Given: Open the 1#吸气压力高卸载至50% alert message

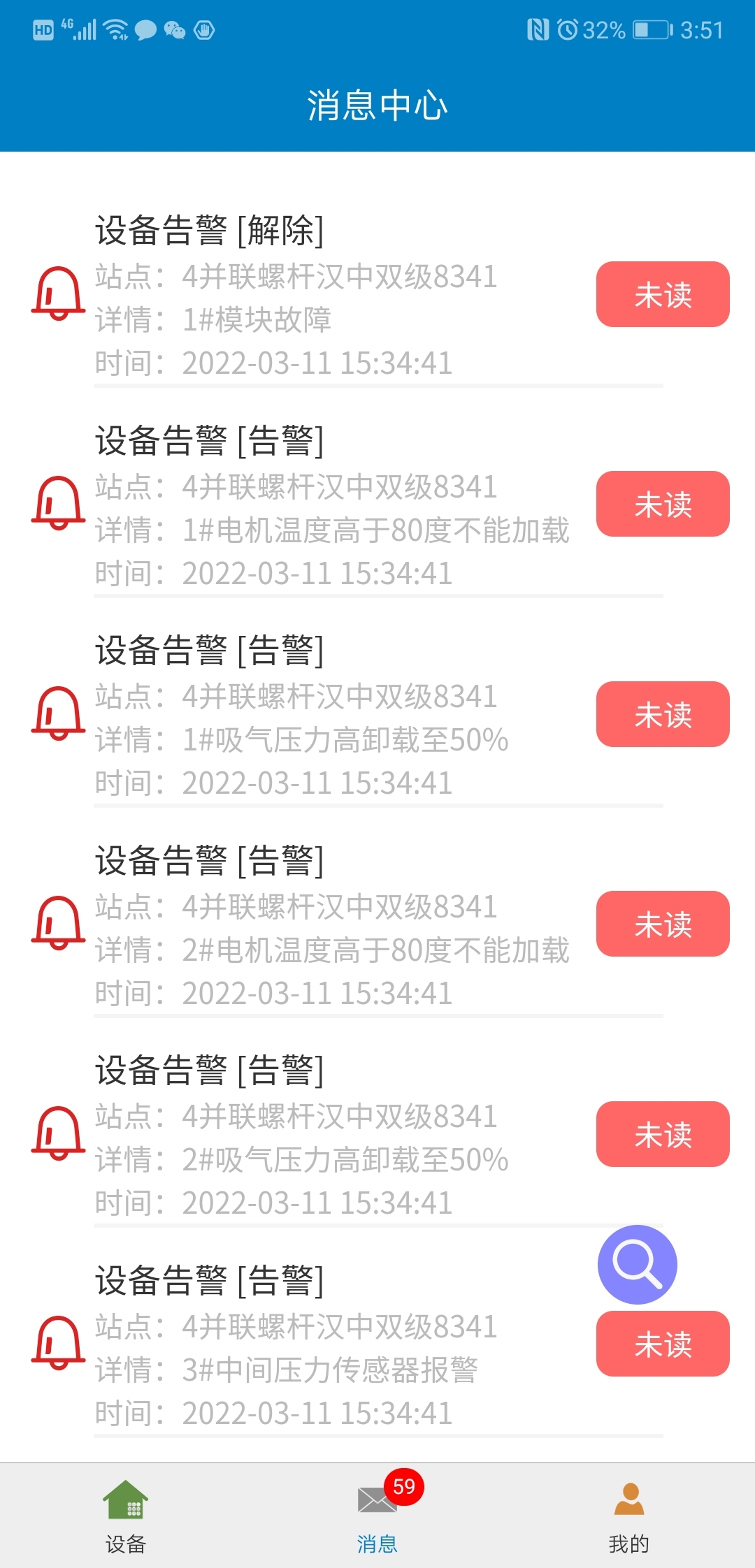Looking at the screenshot, I should tap(308, 715).
